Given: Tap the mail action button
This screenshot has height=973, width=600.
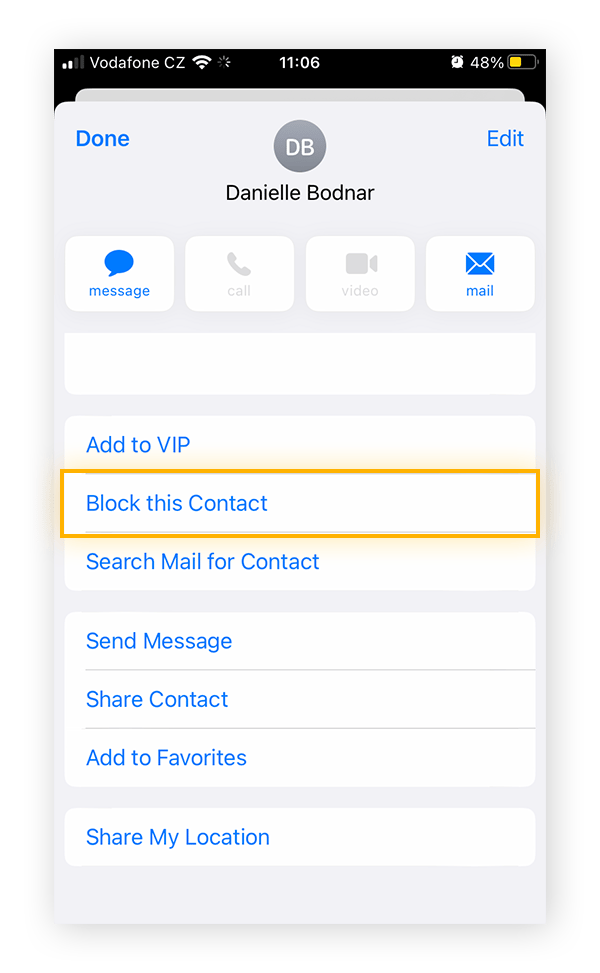Looking at the screenshot, I should point(479,273).
